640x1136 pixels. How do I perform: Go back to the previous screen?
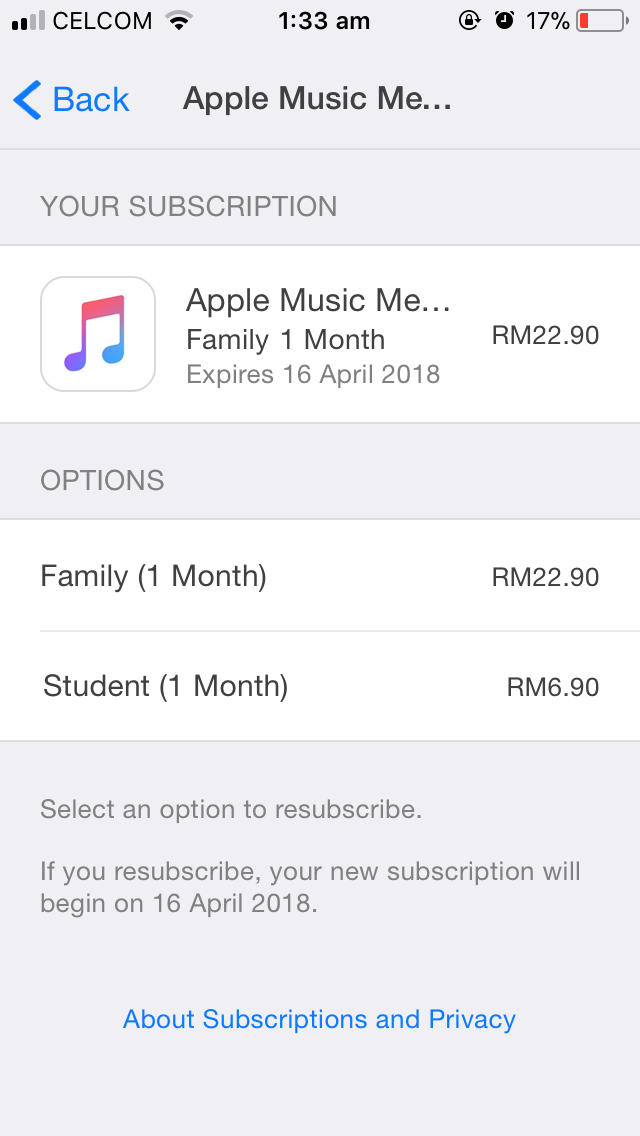pyautogui.click(x=72, y=100)
